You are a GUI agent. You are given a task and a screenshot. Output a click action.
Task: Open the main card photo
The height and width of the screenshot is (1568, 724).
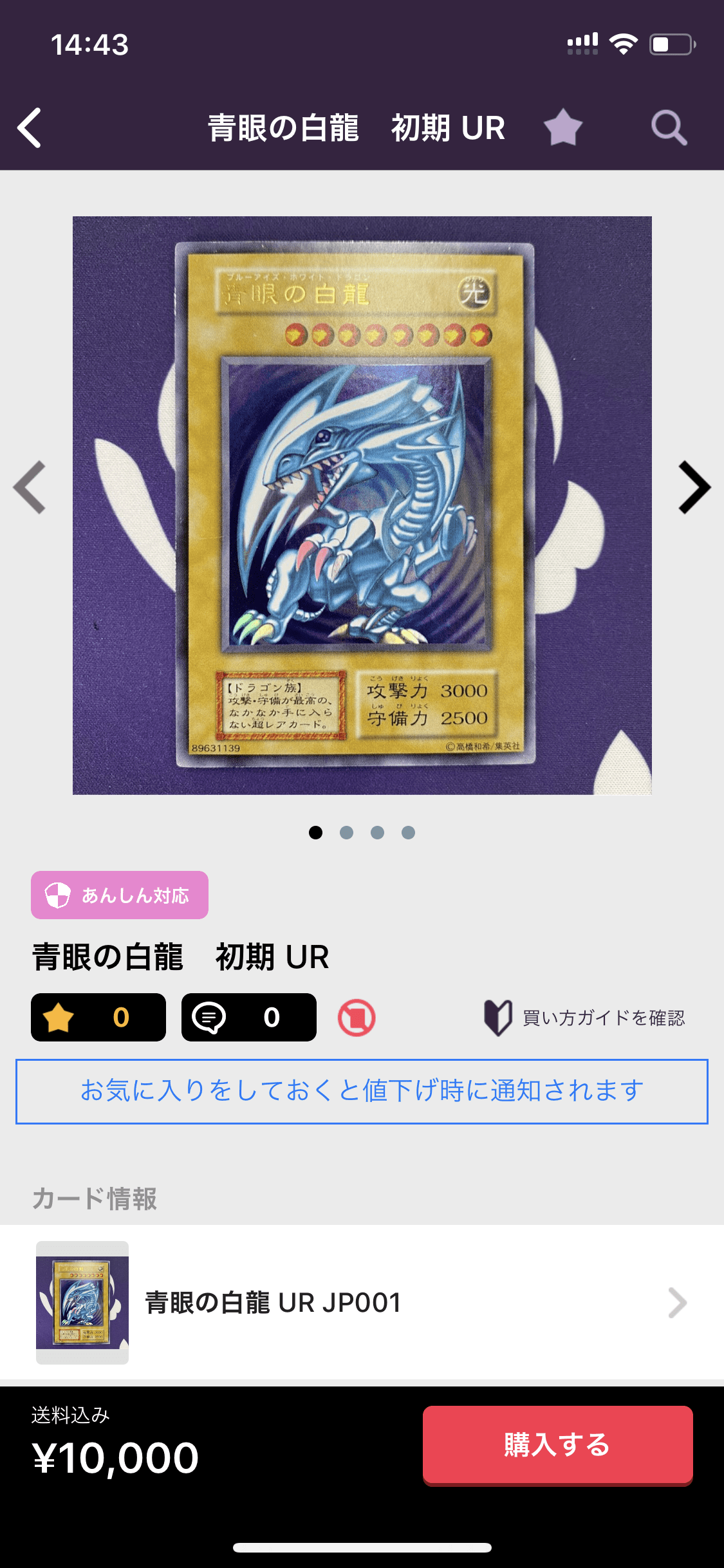[362, 505]
